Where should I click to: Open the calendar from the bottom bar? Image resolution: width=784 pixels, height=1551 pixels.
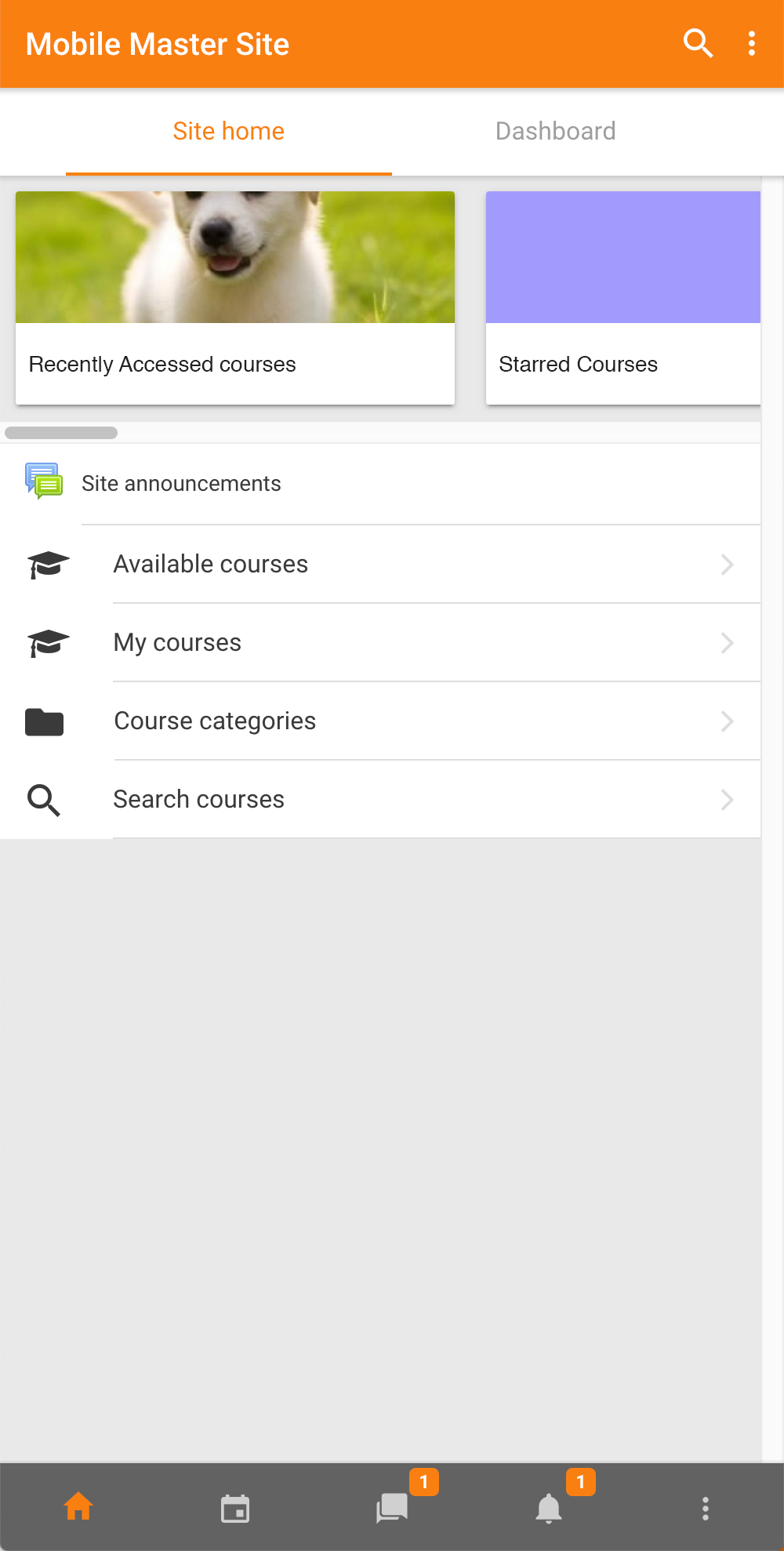click(x=235, y=1508)
